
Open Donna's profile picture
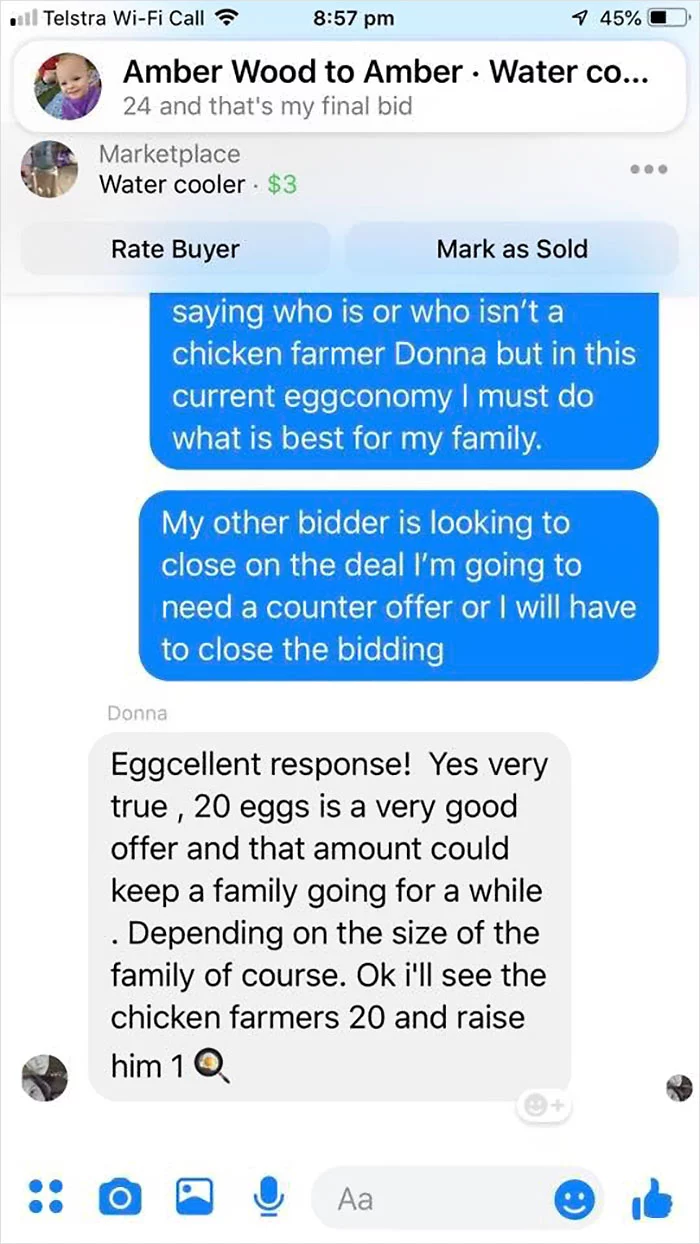(45, 1077)
